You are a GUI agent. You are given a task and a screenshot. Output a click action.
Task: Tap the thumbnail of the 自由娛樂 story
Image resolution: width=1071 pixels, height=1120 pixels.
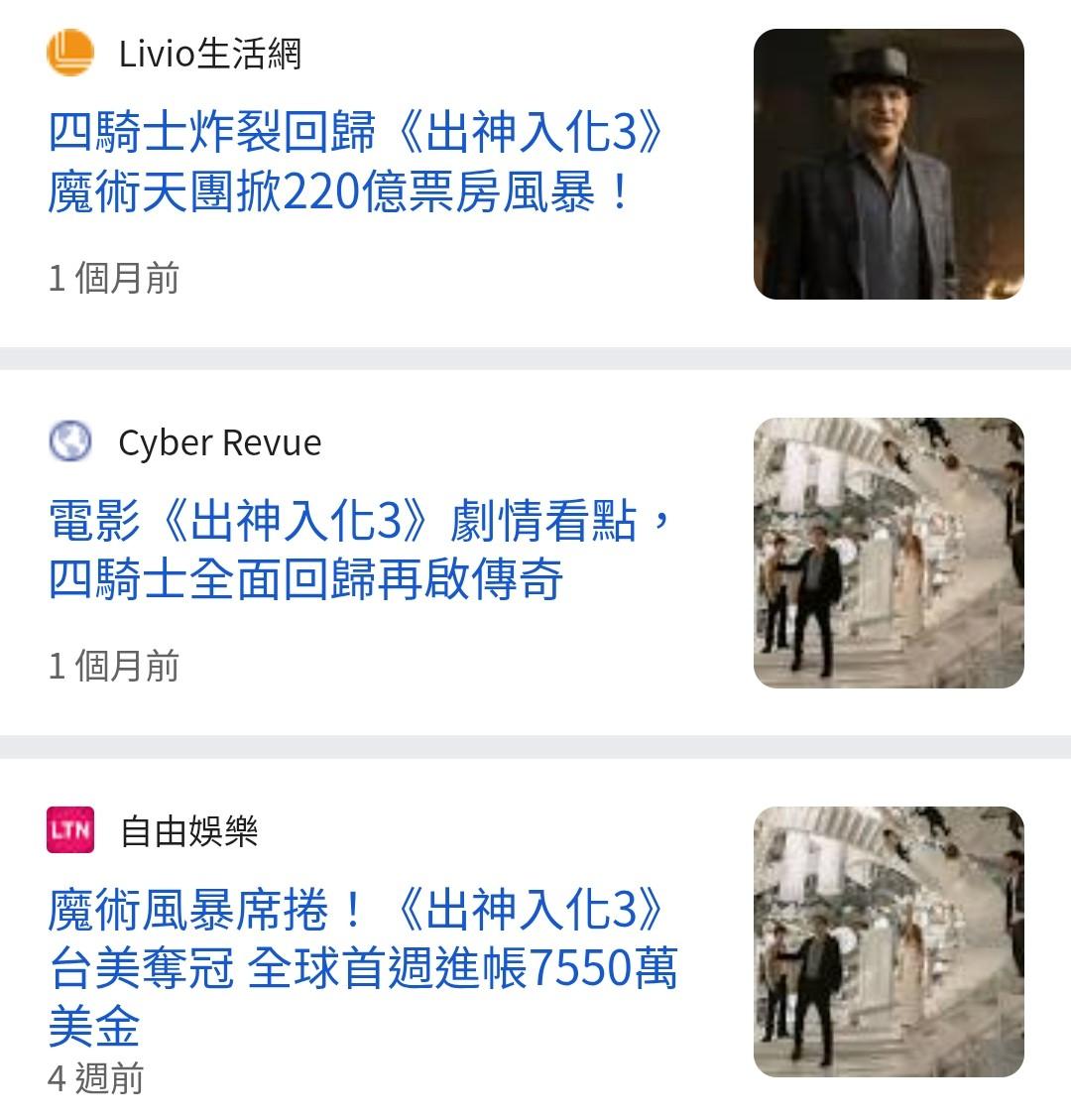(x=888, y=941)
